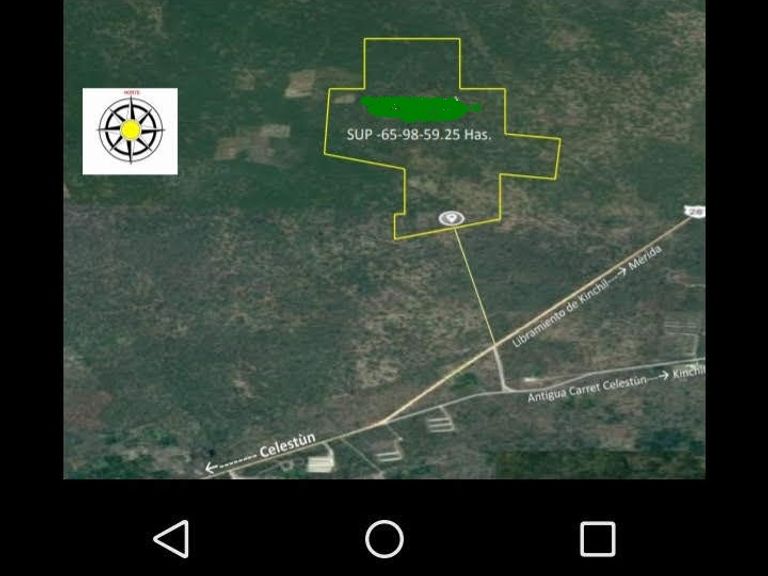Open the recent apps view
Image resolution: width=768 pixels, height=576 pixels.
click(597, 539)
